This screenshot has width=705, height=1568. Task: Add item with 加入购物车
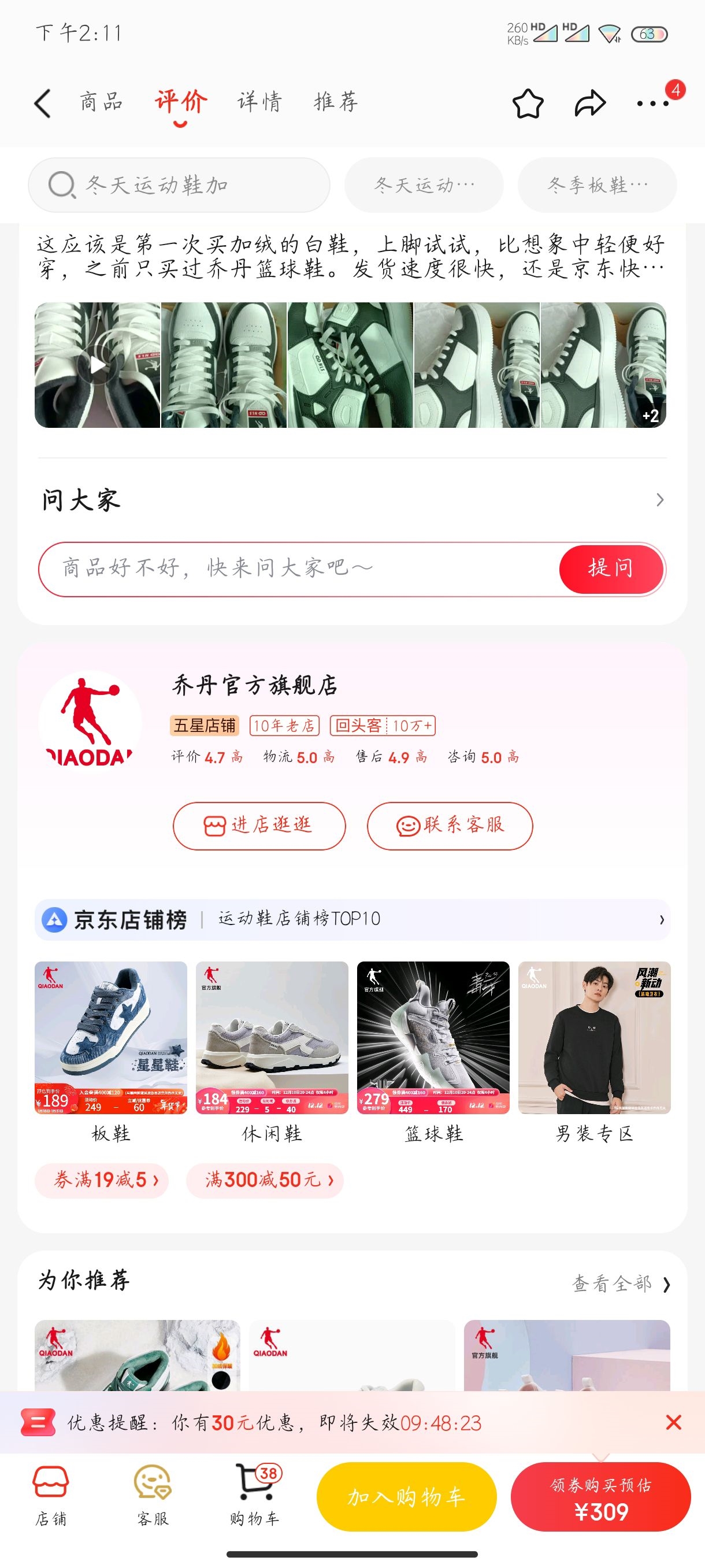click(406, 1497)
